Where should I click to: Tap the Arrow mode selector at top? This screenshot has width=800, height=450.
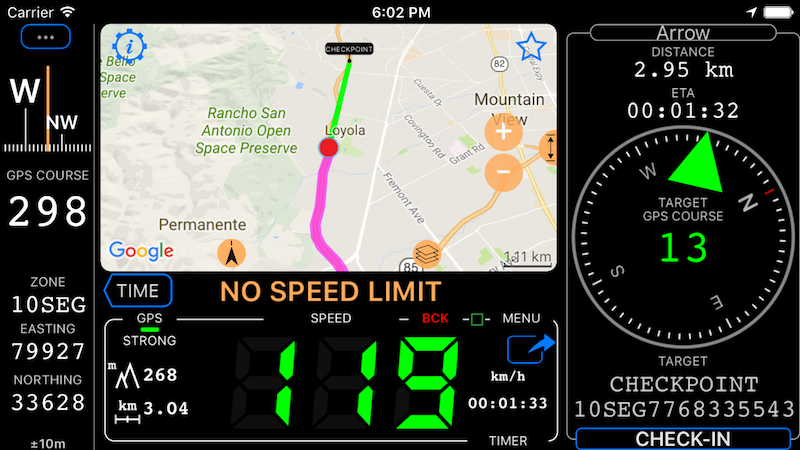(682, 33)
